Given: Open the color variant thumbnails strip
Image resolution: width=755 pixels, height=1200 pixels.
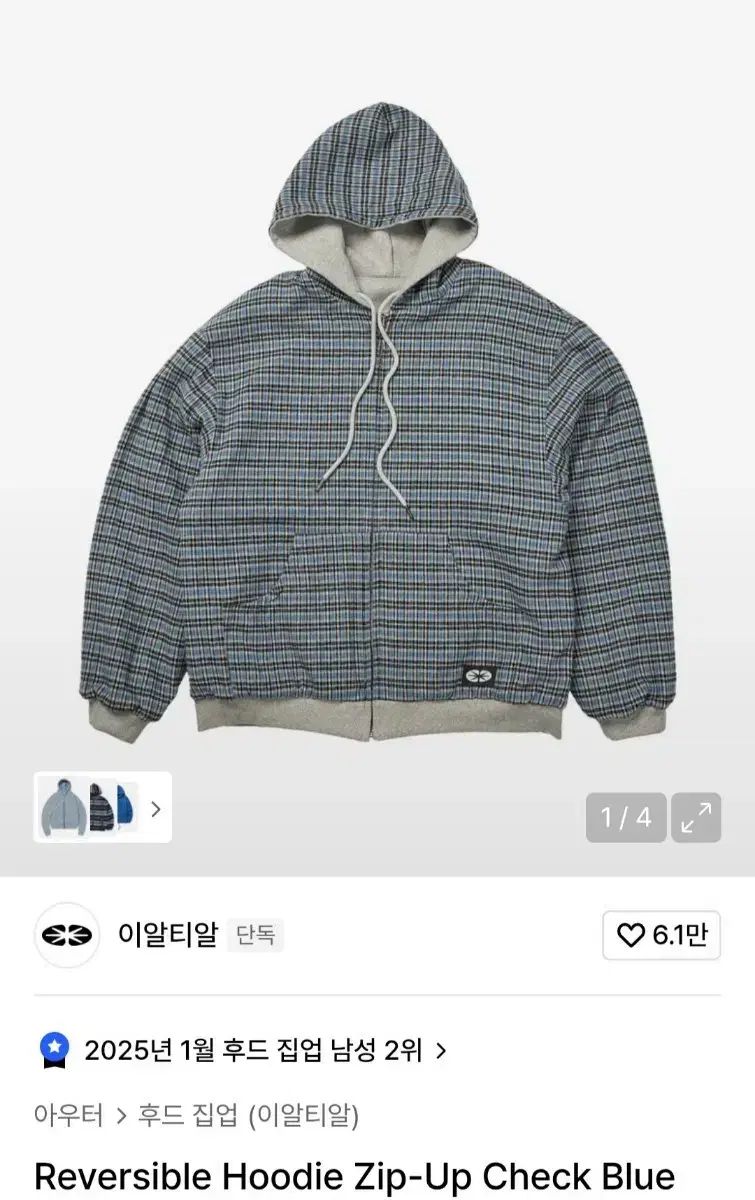Looking at the screenshot, I should pyautogui.click(x=103, y=807).
